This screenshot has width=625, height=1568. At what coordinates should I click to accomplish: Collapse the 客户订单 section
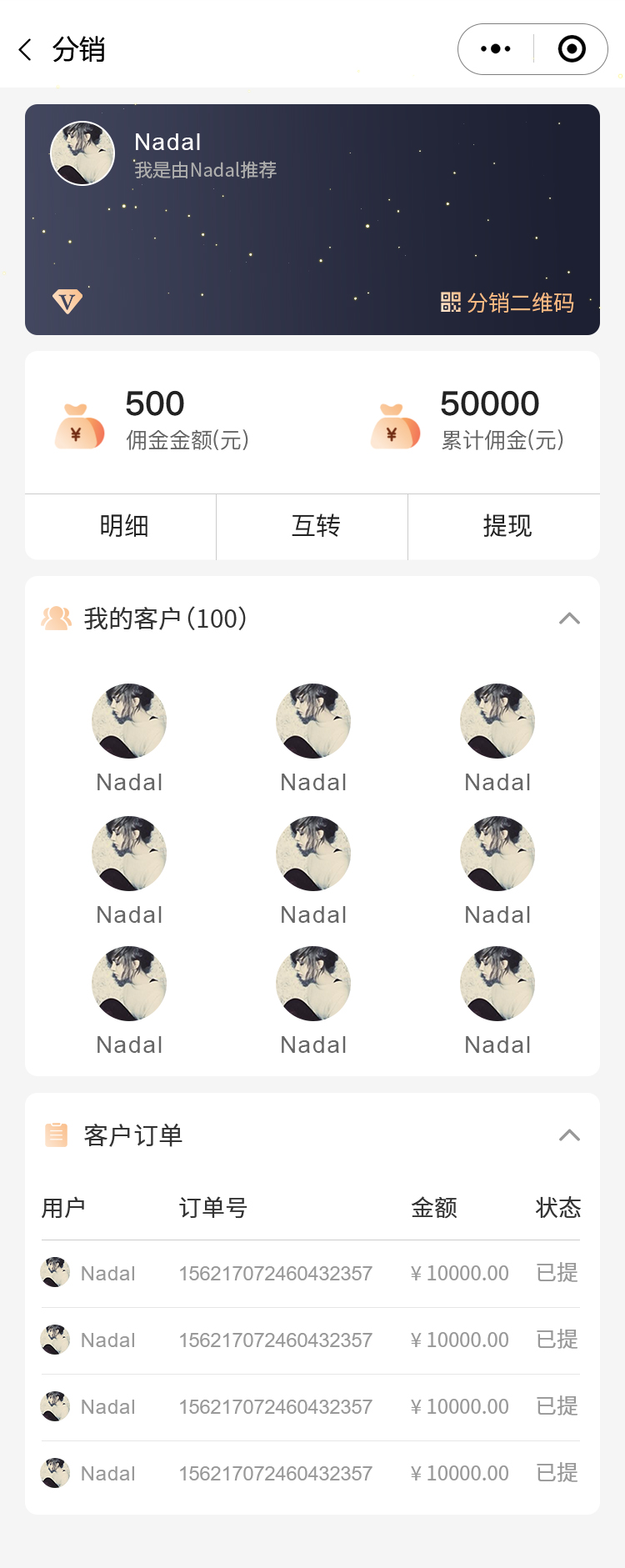pos(569,1135)
